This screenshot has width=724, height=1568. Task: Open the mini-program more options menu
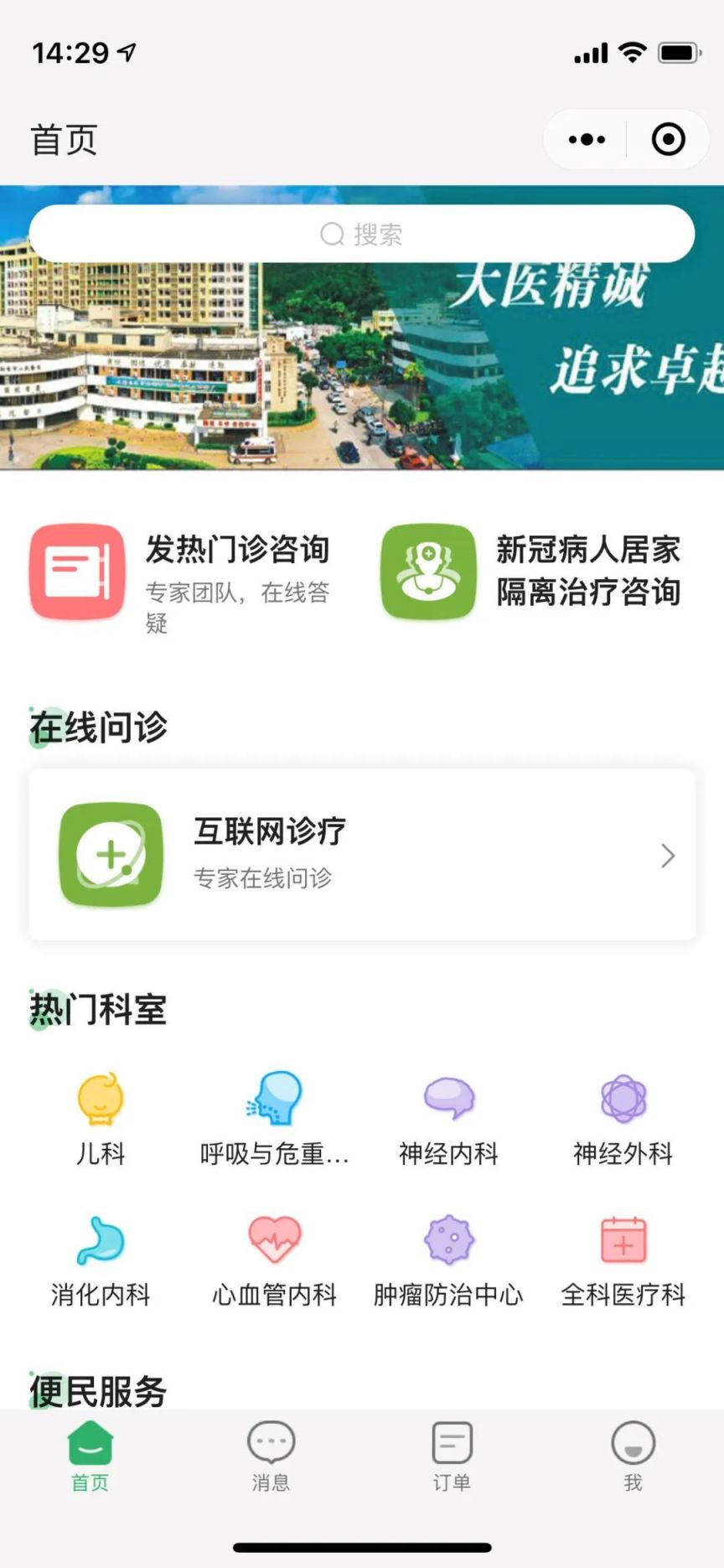point(586,138)
